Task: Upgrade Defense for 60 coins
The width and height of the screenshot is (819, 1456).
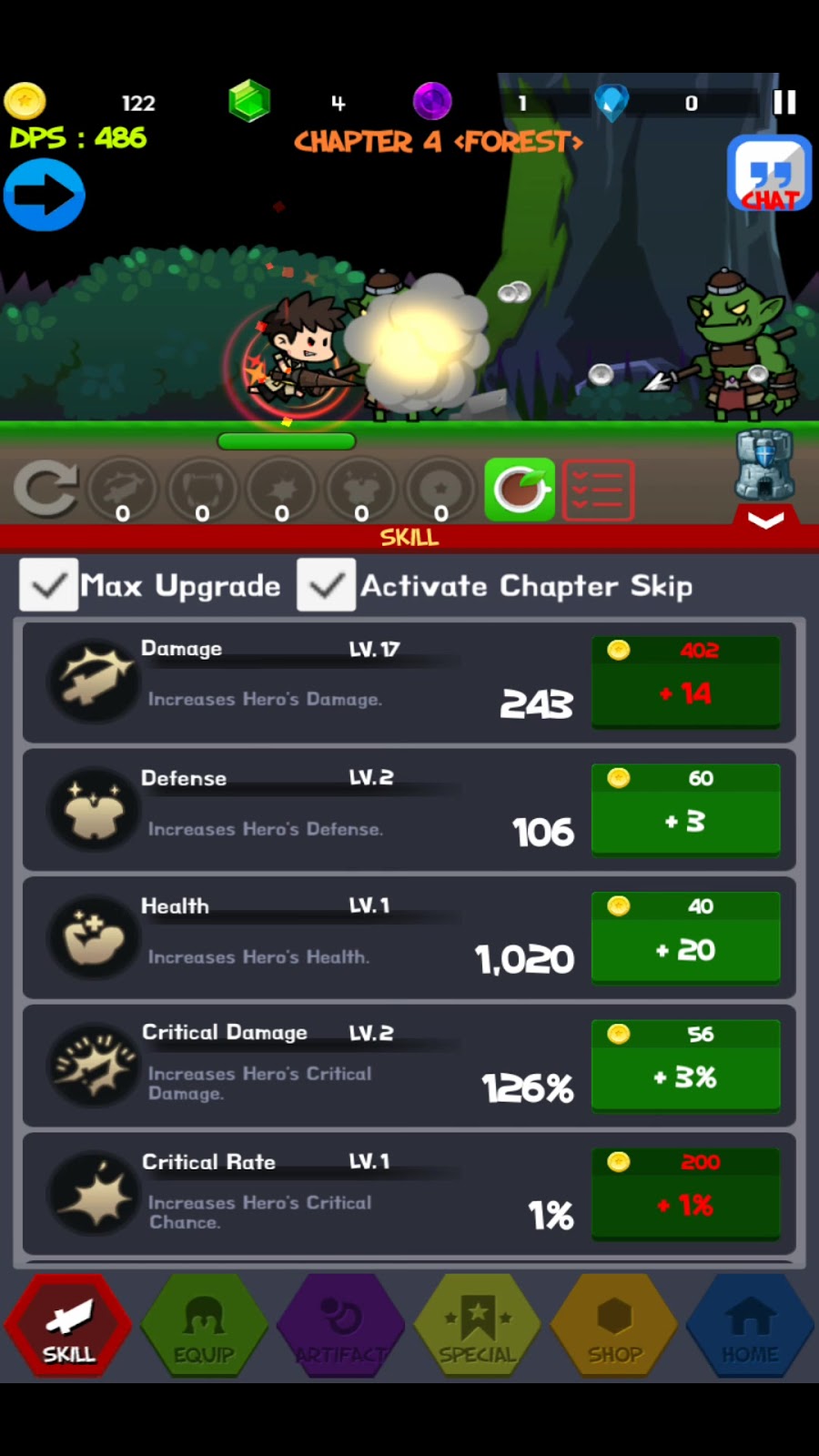Action: [685, 810]
